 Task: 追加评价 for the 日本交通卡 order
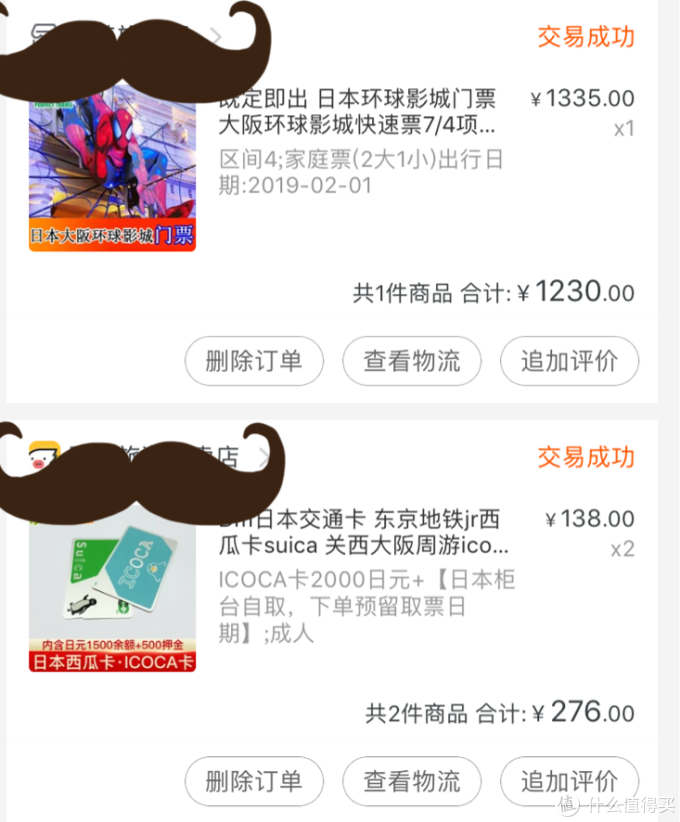[569, 780]
